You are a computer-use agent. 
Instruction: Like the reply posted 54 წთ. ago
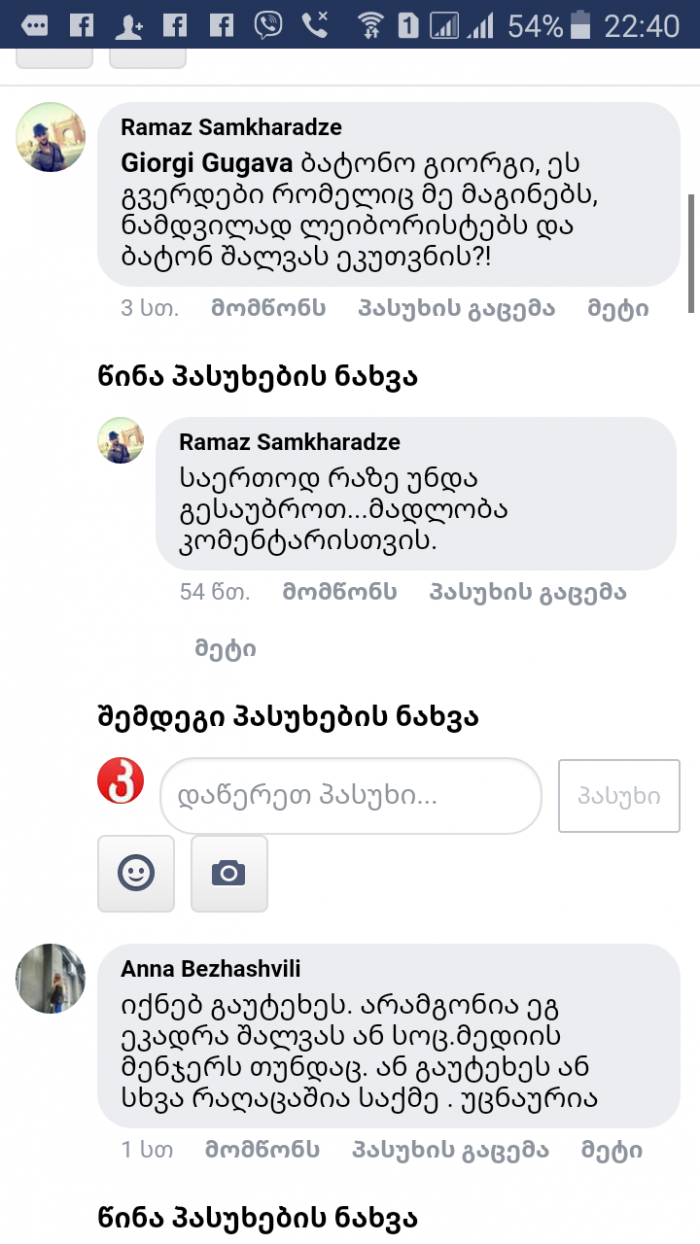339,592
